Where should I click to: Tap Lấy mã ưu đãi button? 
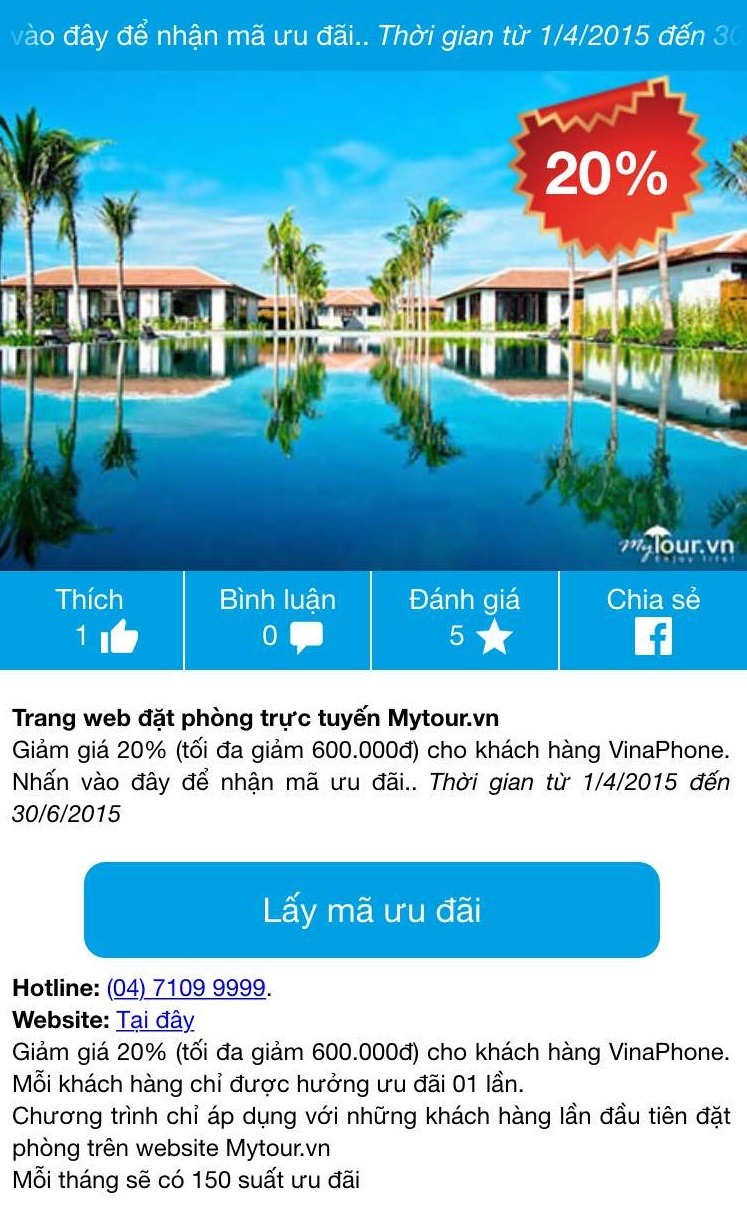[x=372, y=910]
